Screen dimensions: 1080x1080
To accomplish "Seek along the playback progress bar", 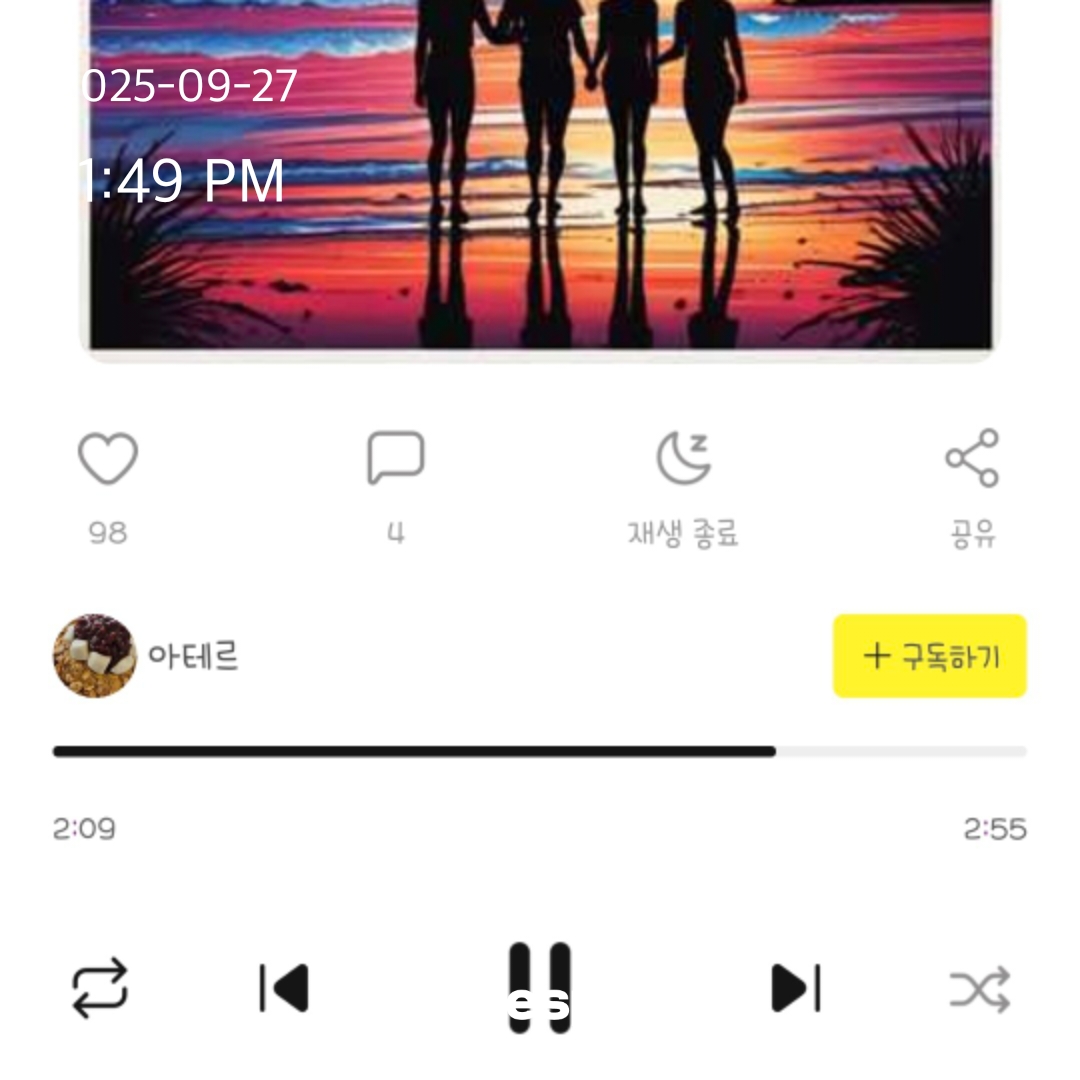I will [540, 751].
